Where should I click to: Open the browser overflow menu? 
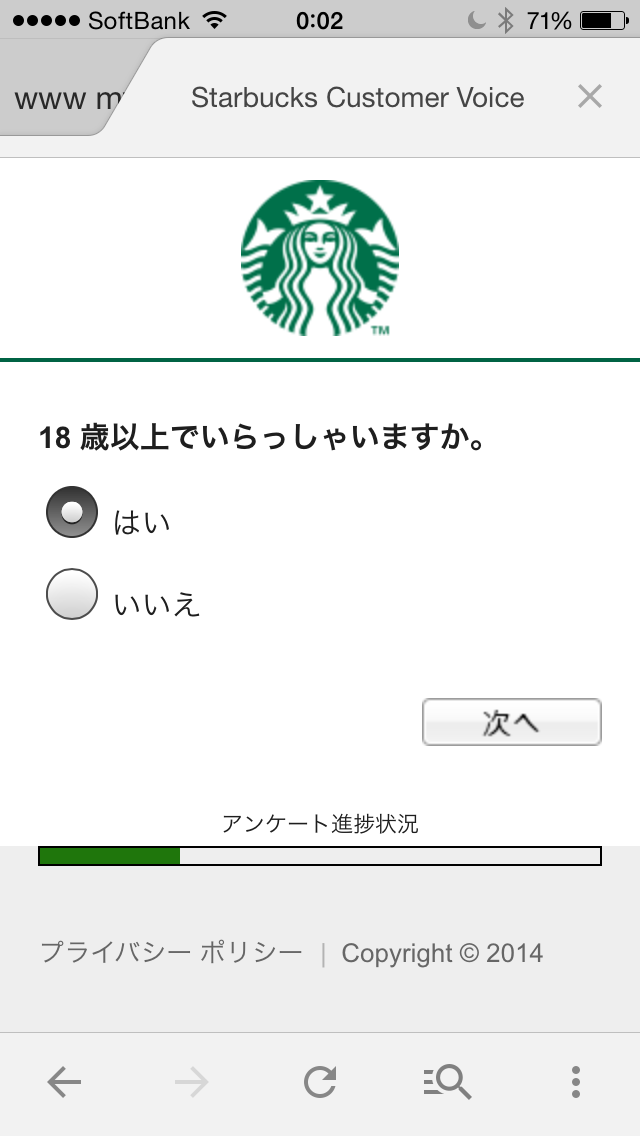click(575, 1082)
